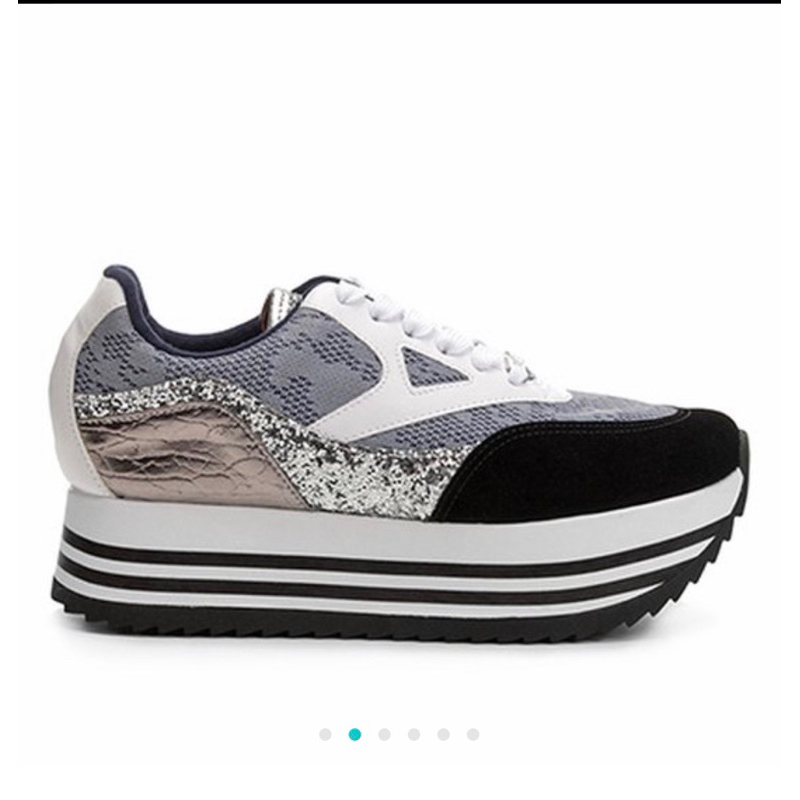
Task: Open the sneaker product image fullscreen
Action: [399, 454]
